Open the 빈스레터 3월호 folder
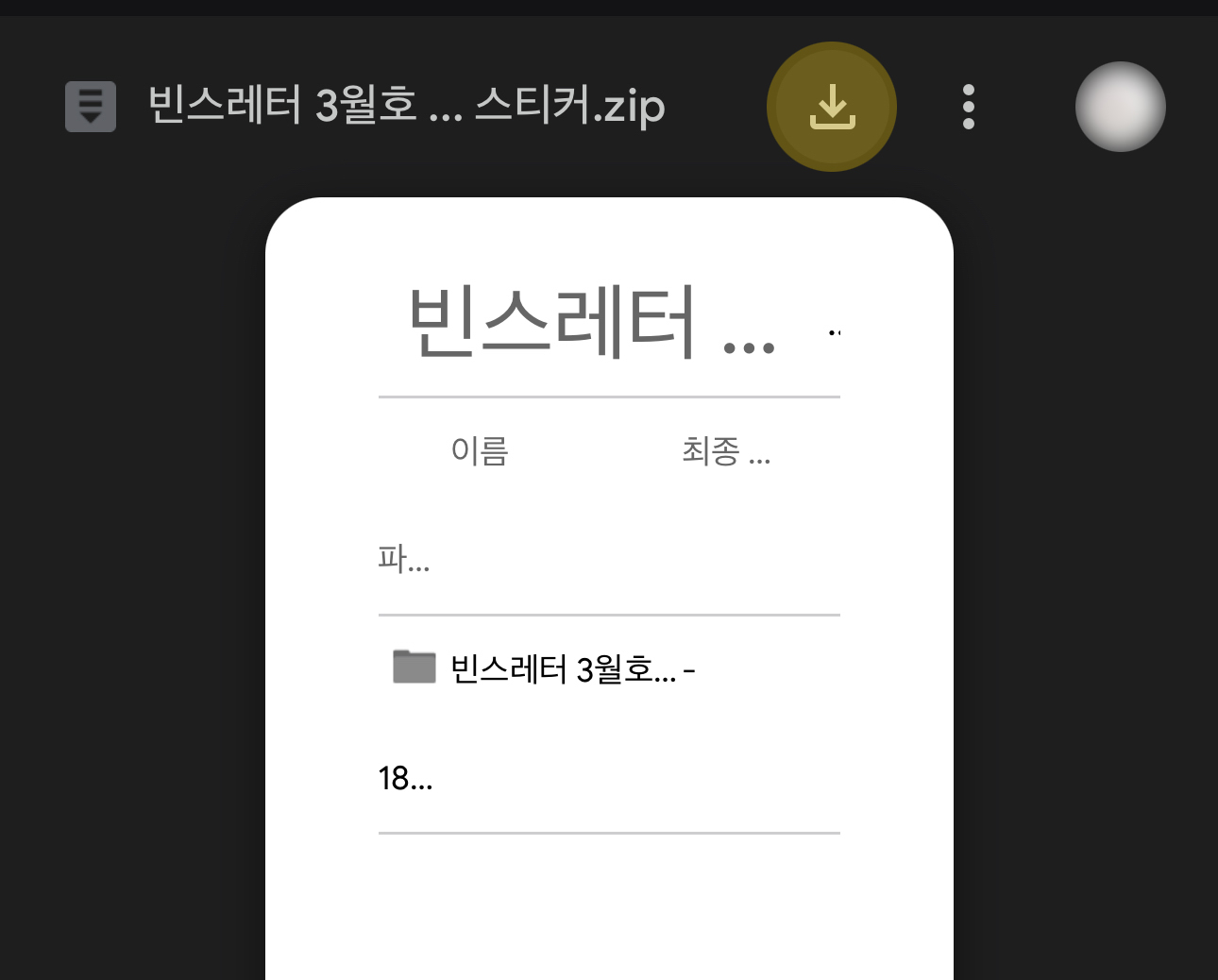 point(562,669)
